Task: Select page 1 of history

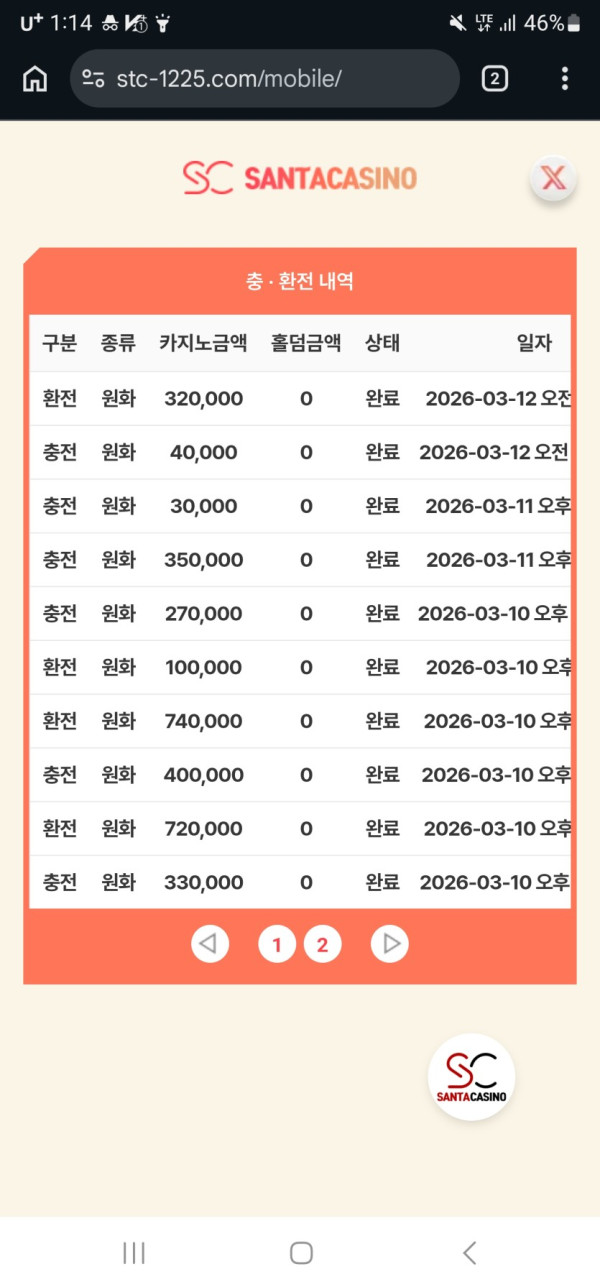Action: (x=277, y=944)
